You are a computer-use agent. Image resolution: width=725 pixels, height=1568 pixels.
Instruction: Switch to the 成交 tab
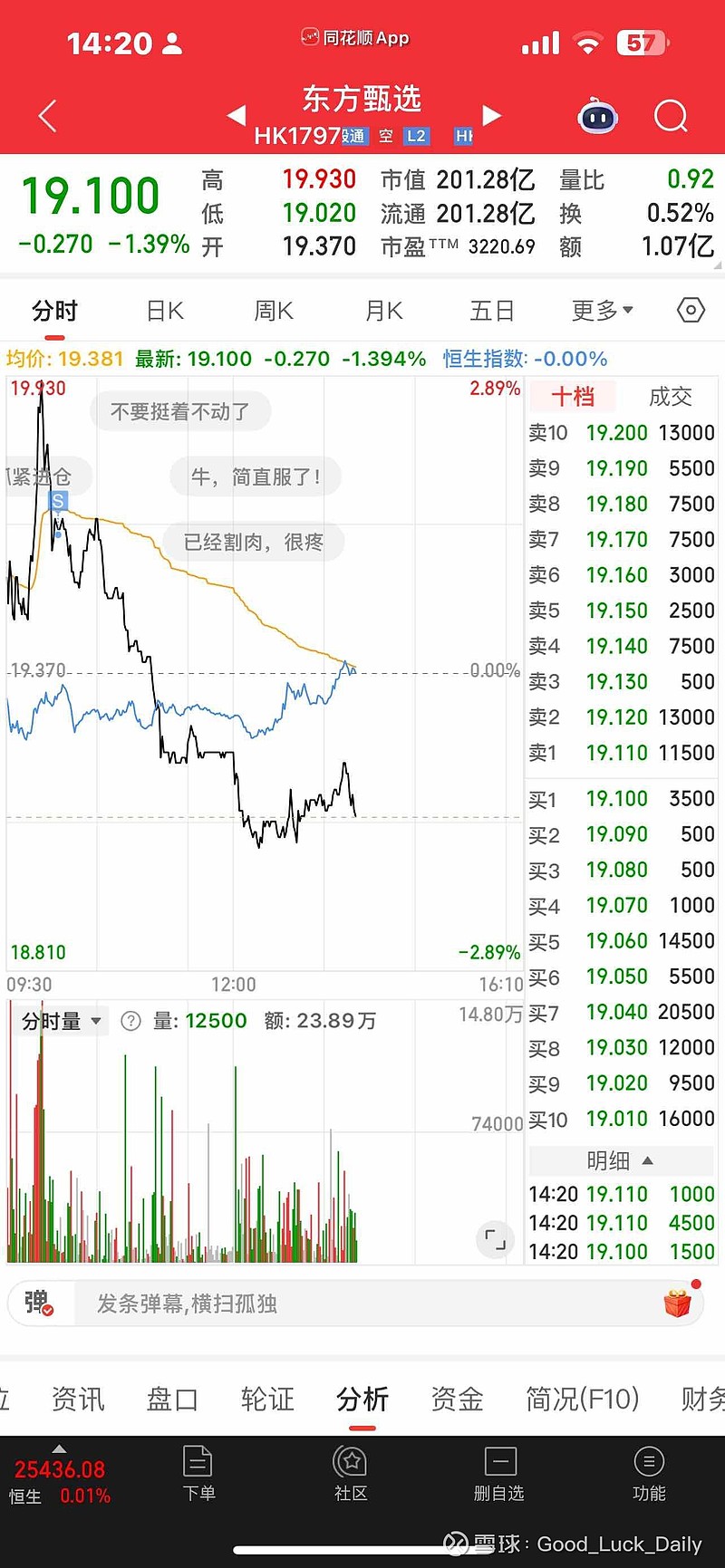pyautogui.click(x=671, y=397)
